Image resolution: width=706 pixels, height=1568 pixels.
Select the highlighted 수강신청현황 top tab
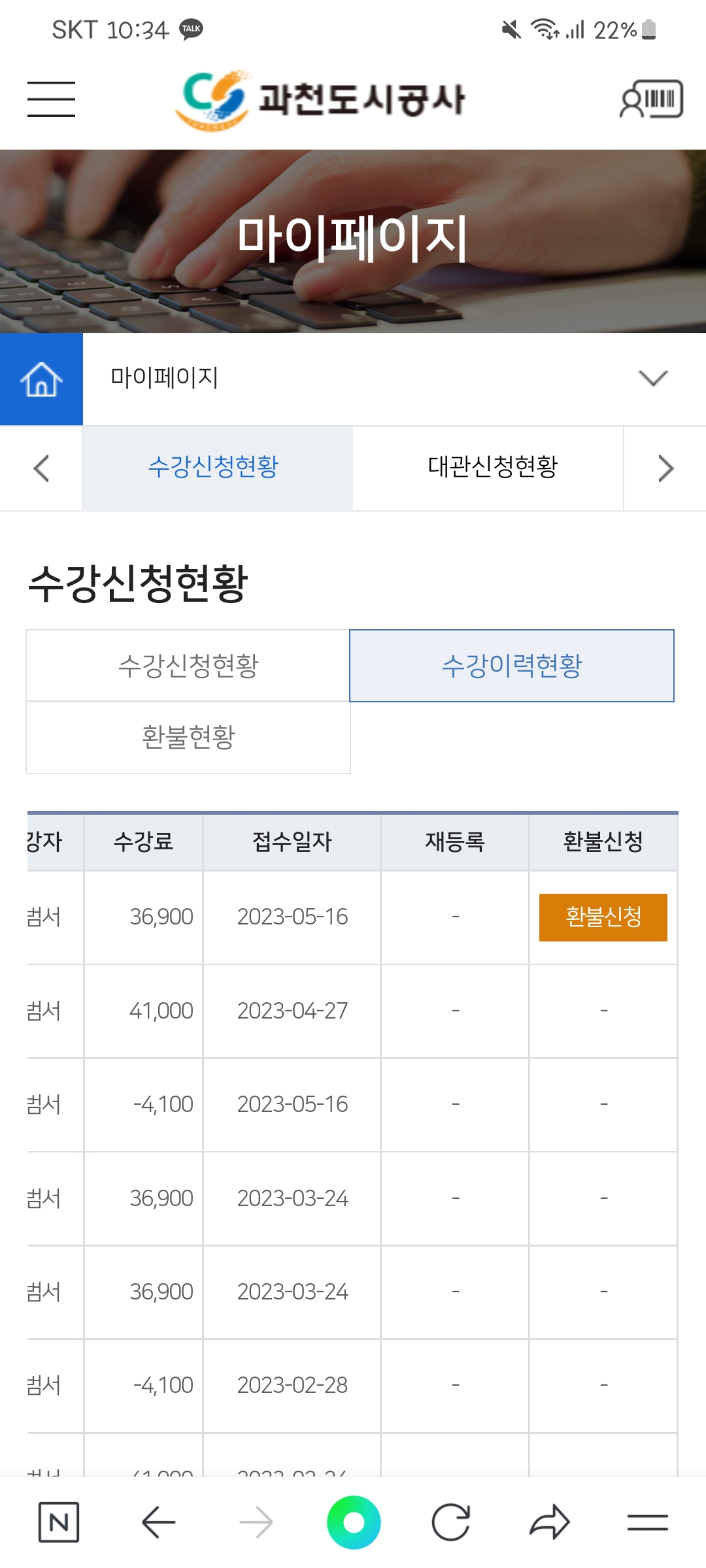pyautogui.click(x=214, y=466)
